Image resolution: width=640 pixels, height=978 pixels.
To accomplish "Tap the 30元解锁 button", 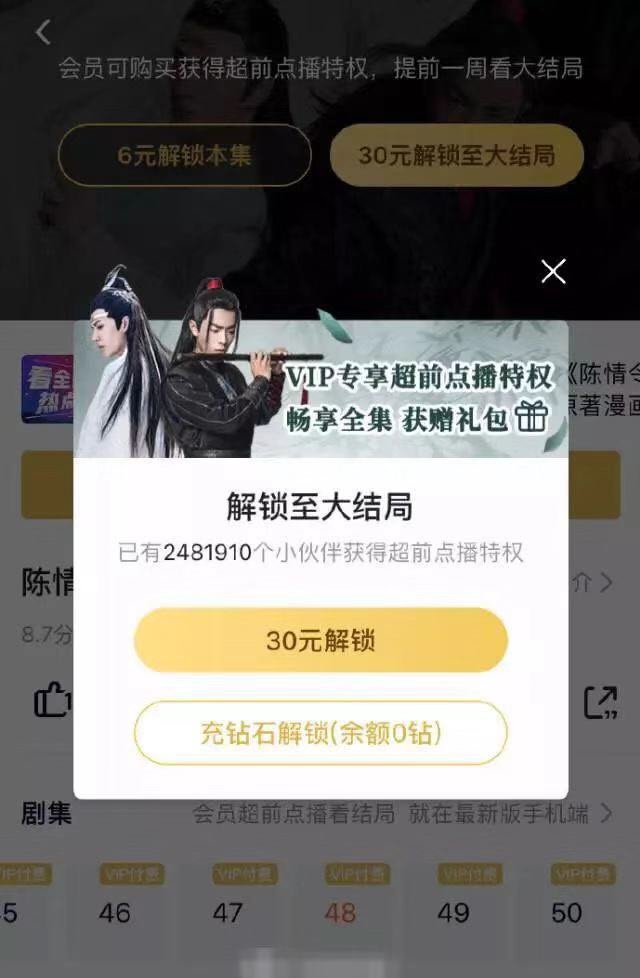I will pyautogui.click(x=321, y=641).
